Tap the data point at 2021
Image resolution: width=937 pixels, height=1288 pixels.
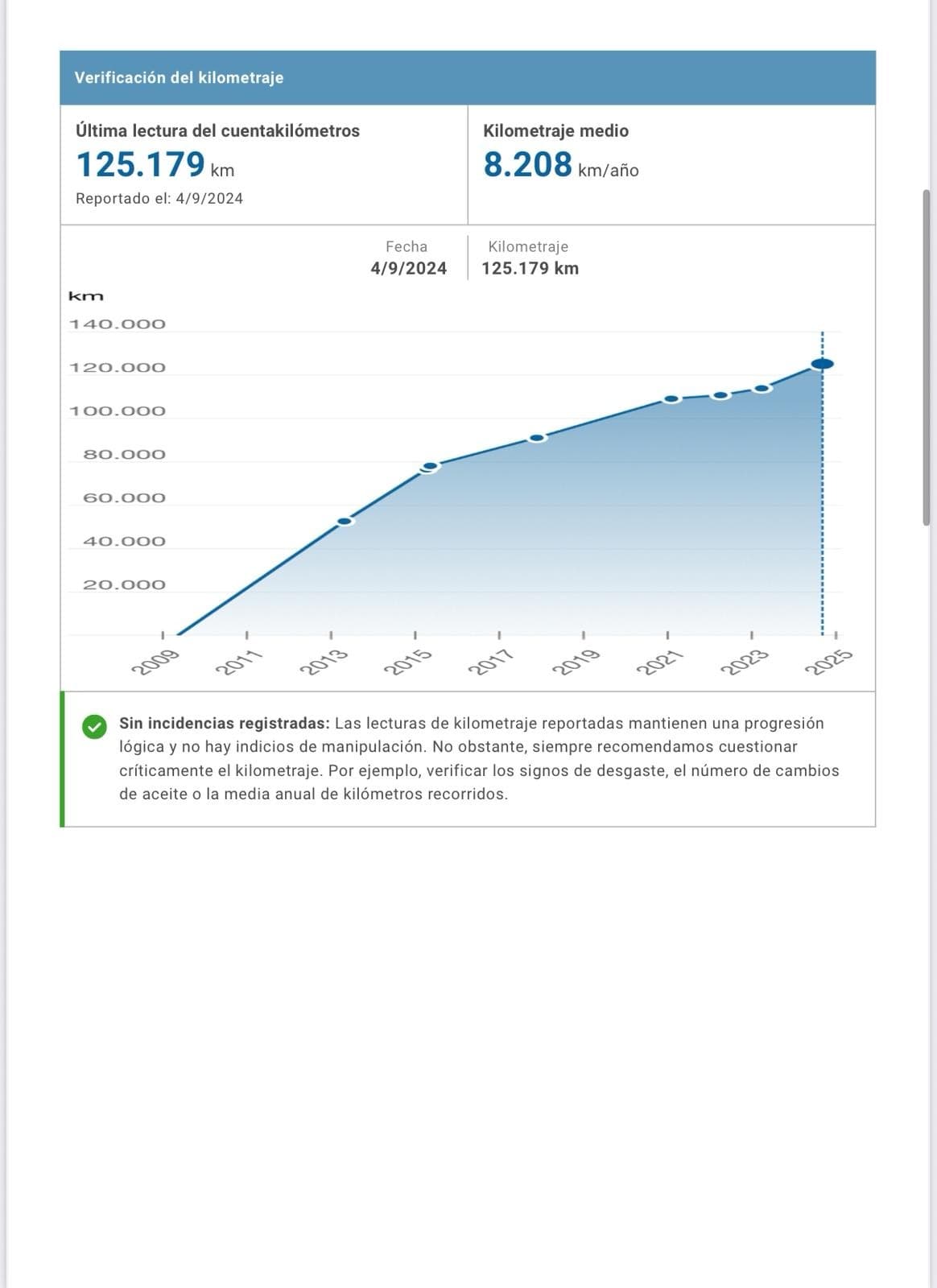point(671,399)
